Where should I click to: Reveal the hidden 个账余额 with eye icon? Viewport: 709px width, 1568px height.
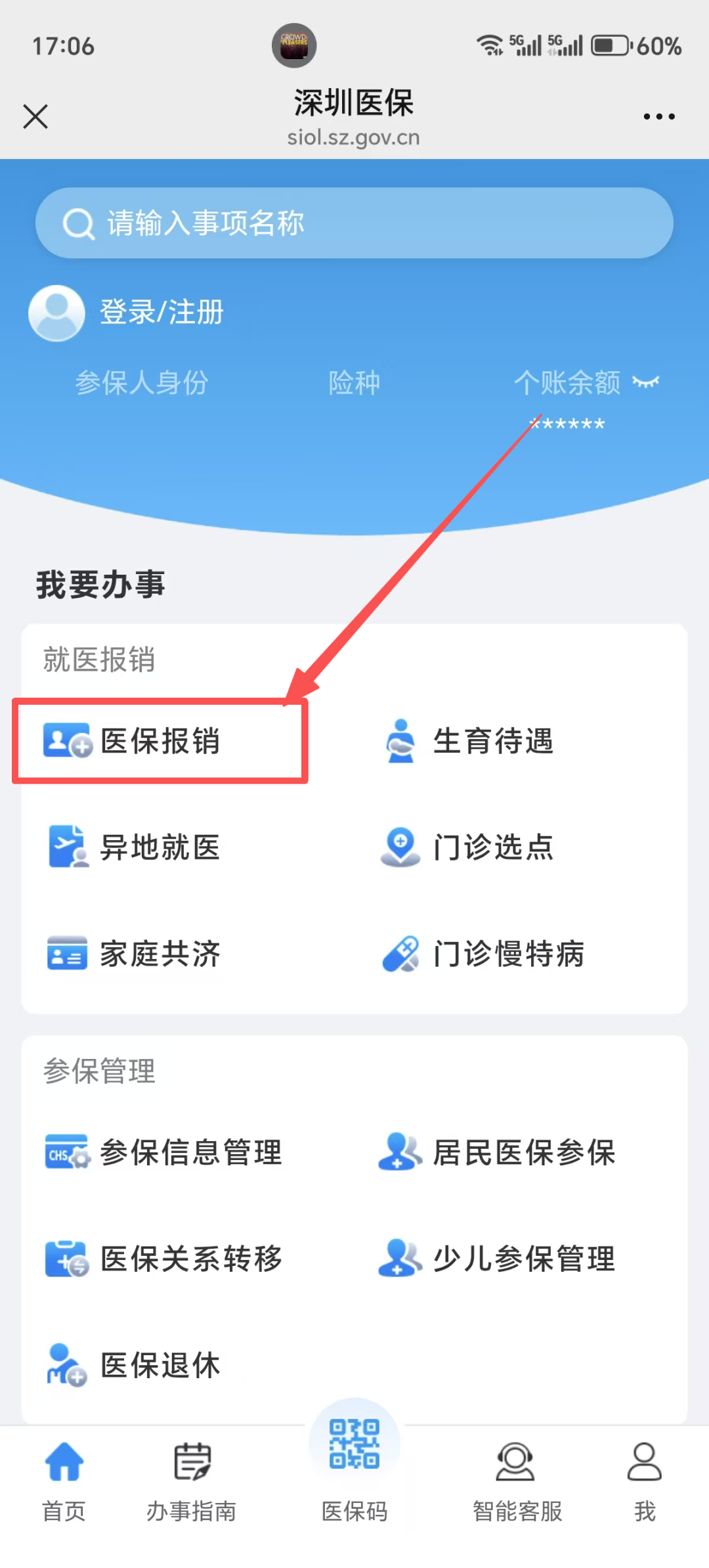click(x=645, y=382)
